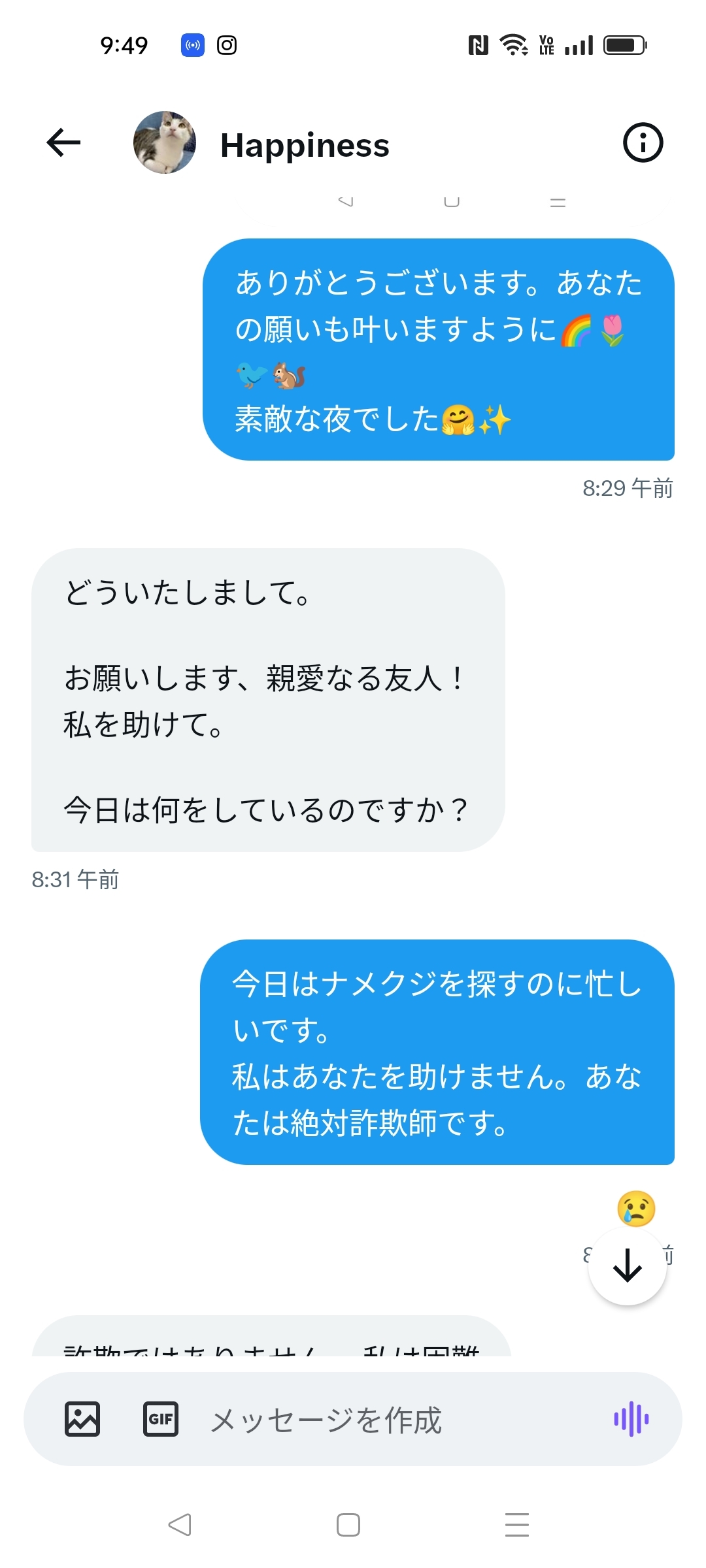Go to the home screen
This screenshot has height=1568, width=706.
(348, 1525)
